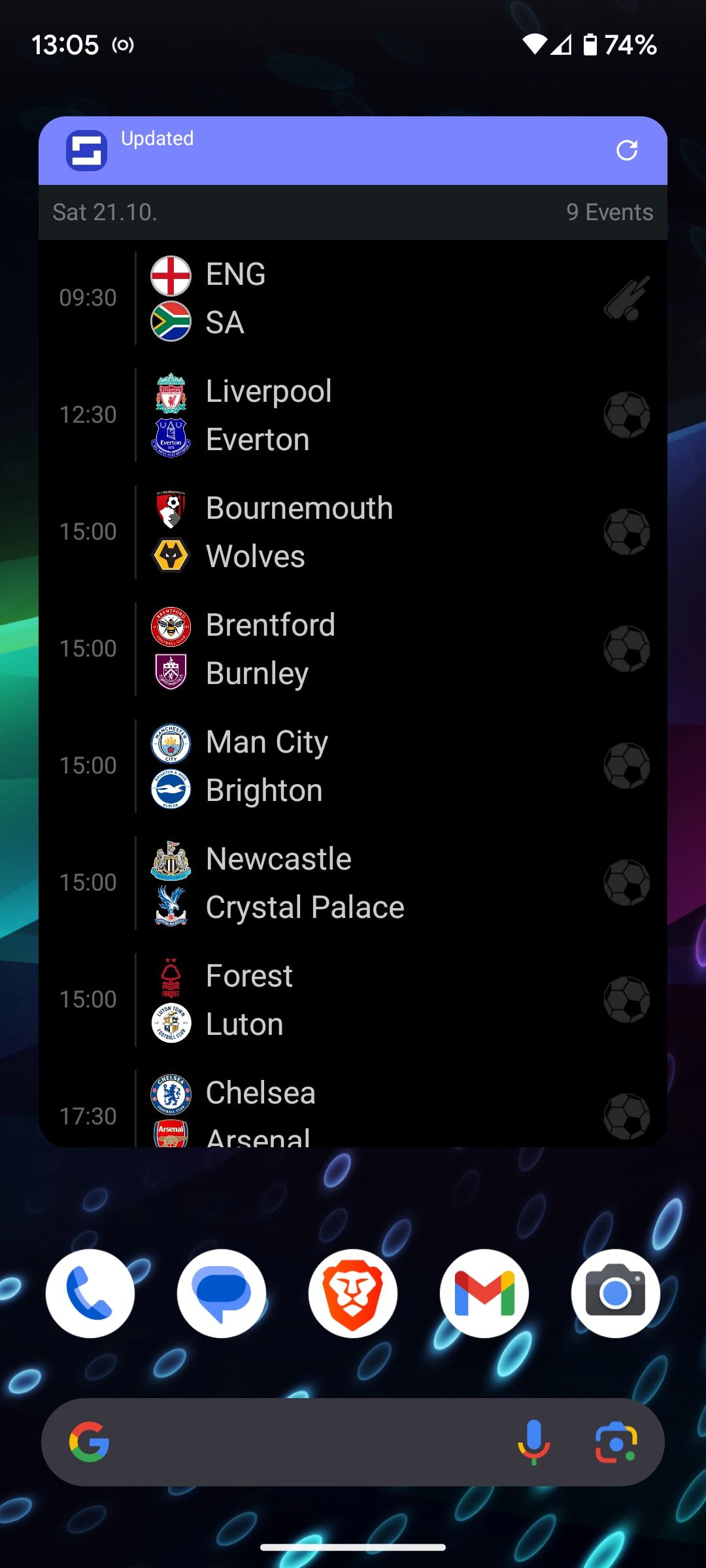Open the Forest vs Luton match
The image size is (706, 1568).
click(x=353, y=1000)
